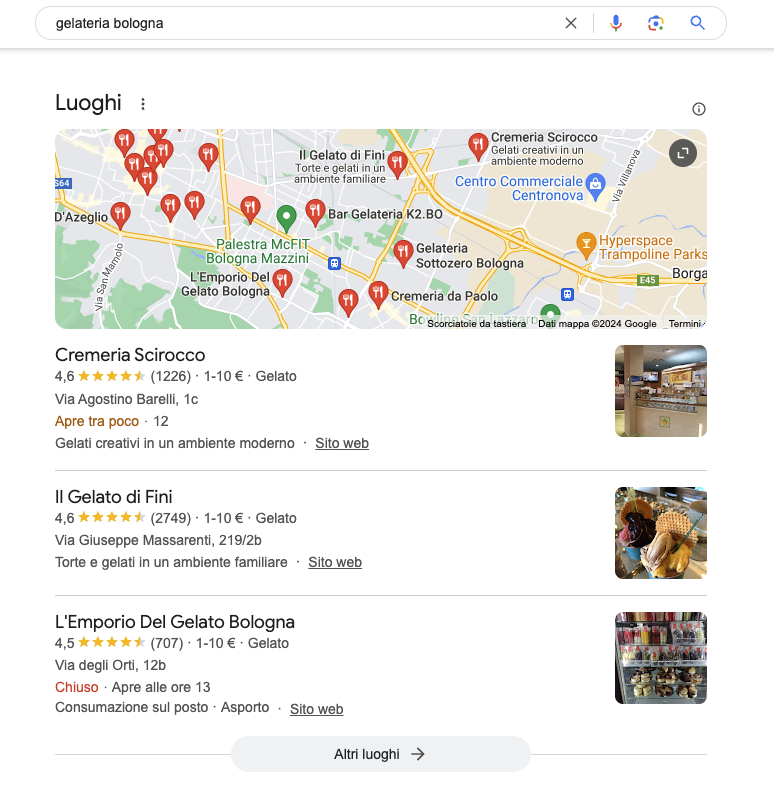This screenshot has width=774, height=800.
Task: Open the map's Termini link
Action: (685, 323)
